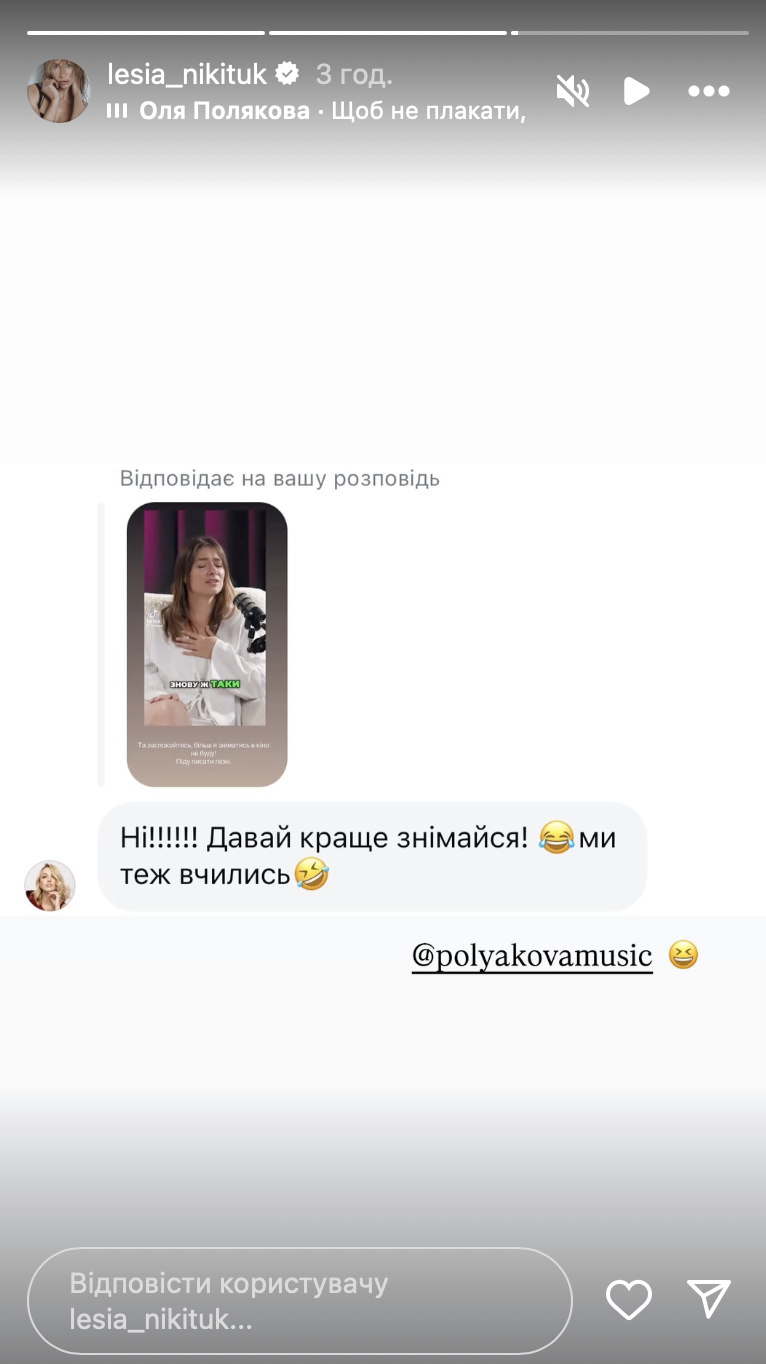766x1364 pixels.
Task: Open the @polyakovamusic mention
Action: (x=532, y=956)
